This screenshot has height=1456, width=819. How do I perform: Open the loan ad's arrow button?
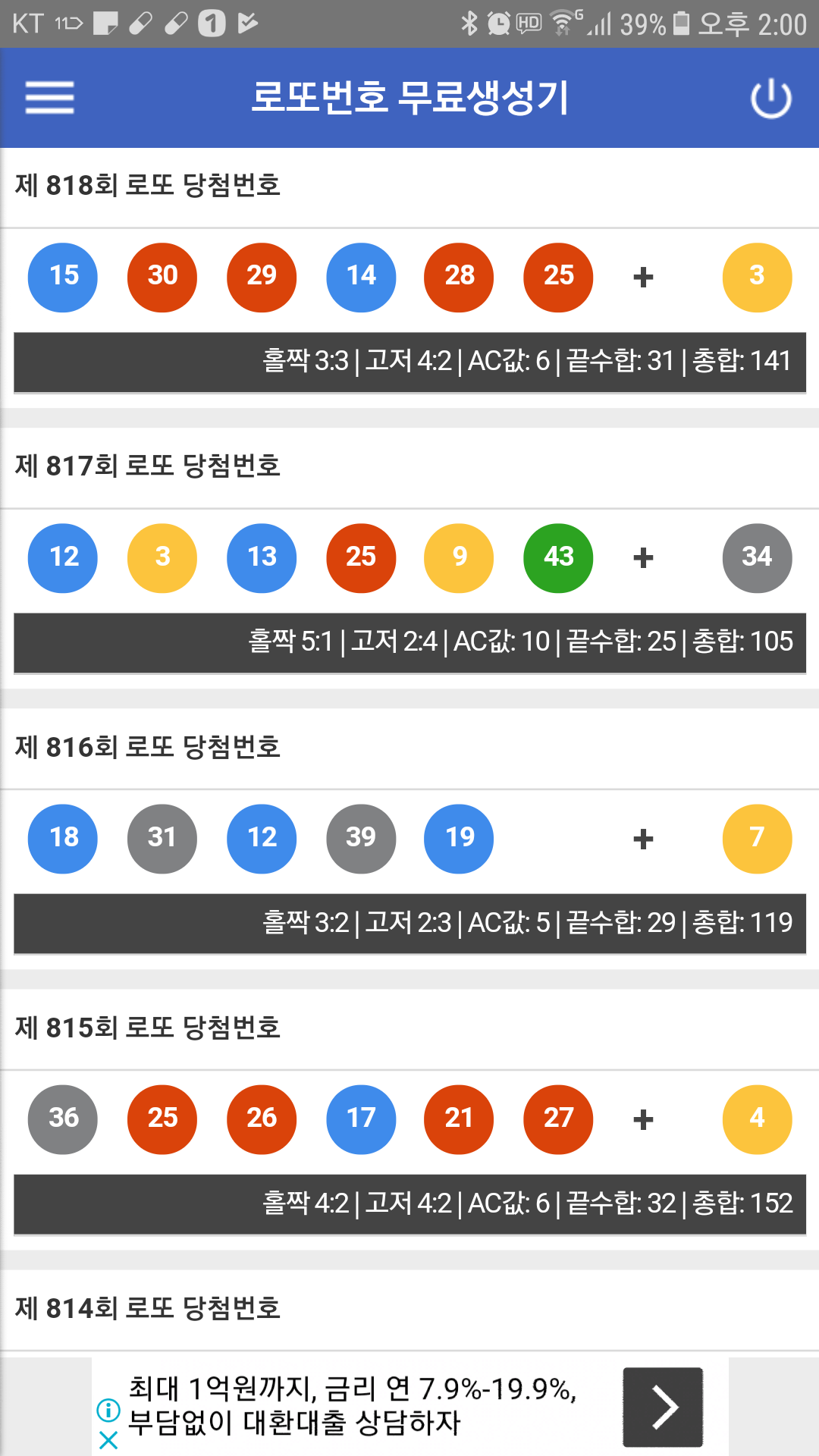coord(663,1407)
